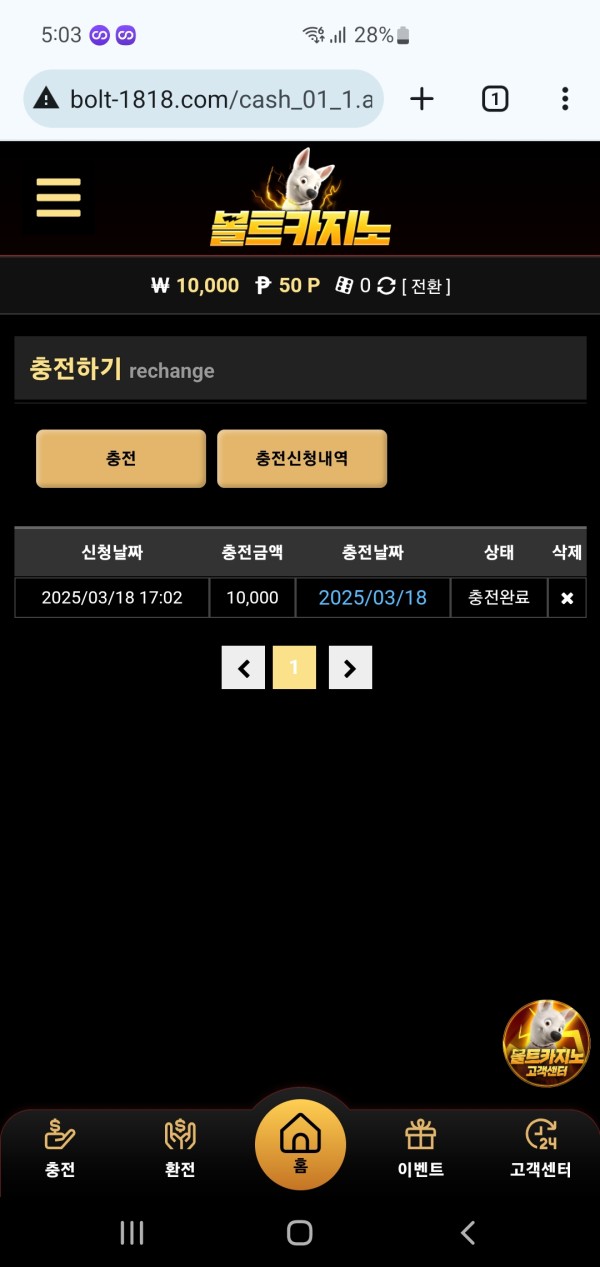Open the browser tab switcher
Viewport: 600px width, 1267px height.
coord(495,99)
